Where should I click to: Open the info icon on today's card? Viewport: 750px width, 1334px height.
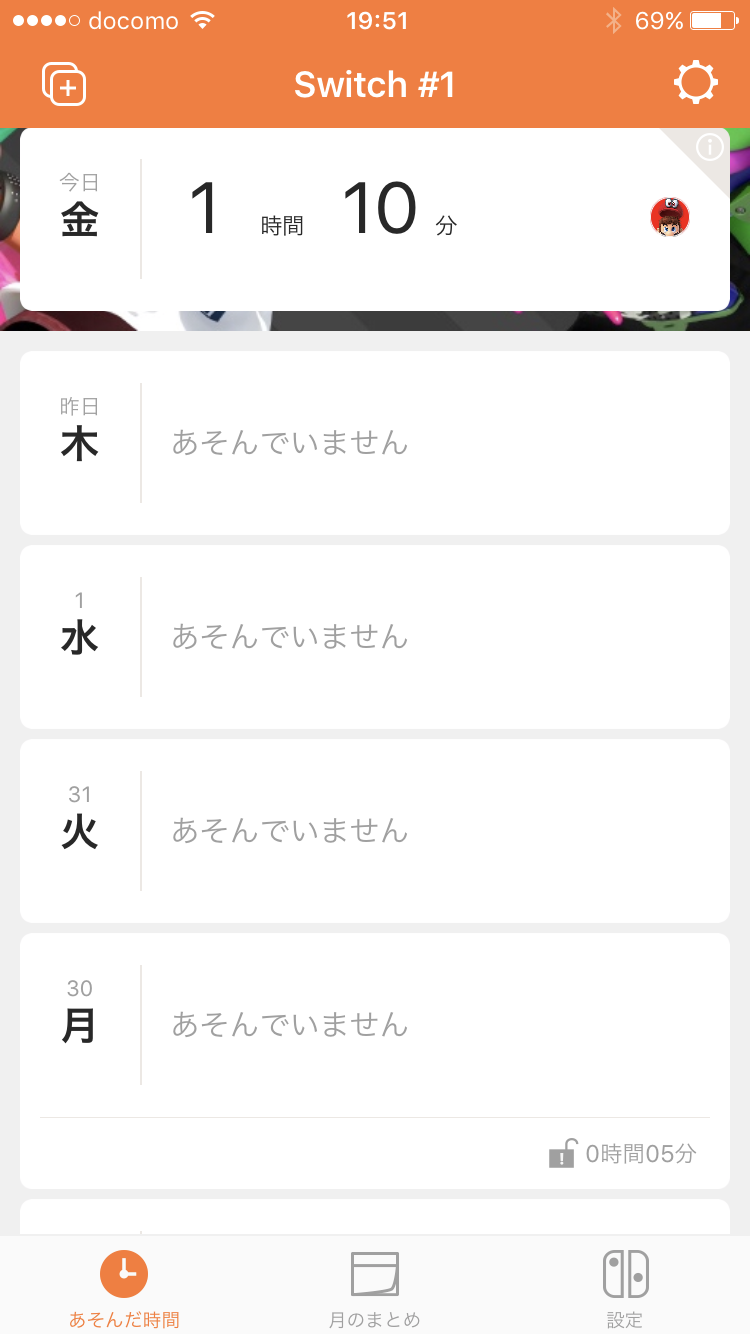709,148
